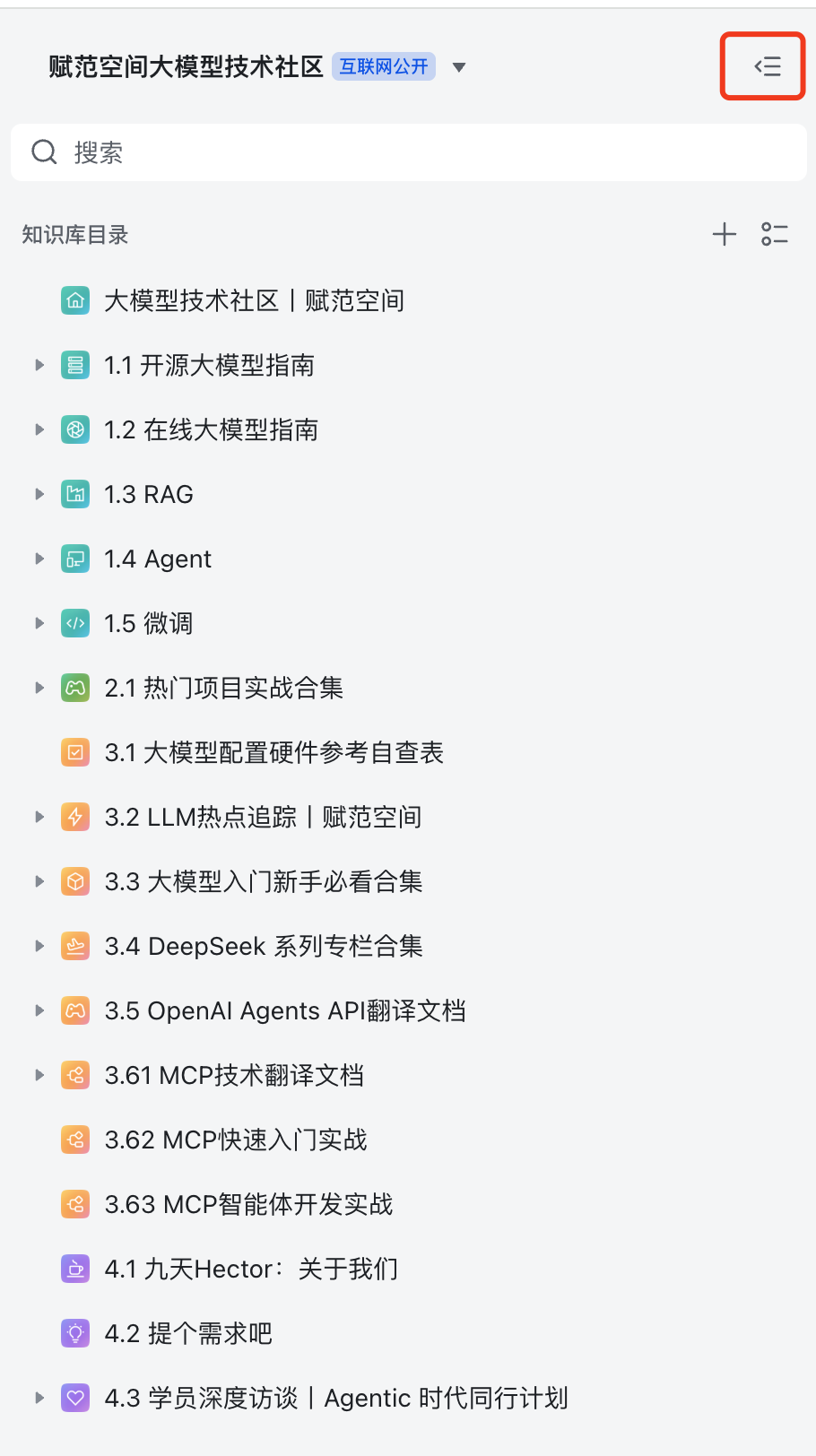Expand the 1.1 开源大模型指南 arrow
Image resolution: width=816 pixels, height=1456 pixels.
pos(39,365)
